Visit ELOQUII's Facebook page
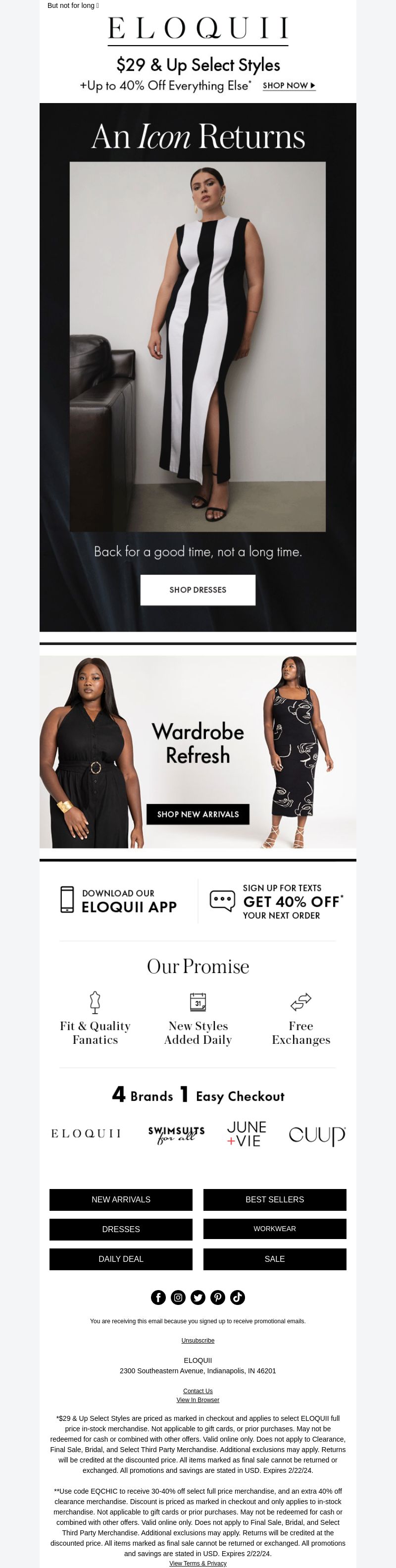The image size is (396, 1568). pos(158,1297)
